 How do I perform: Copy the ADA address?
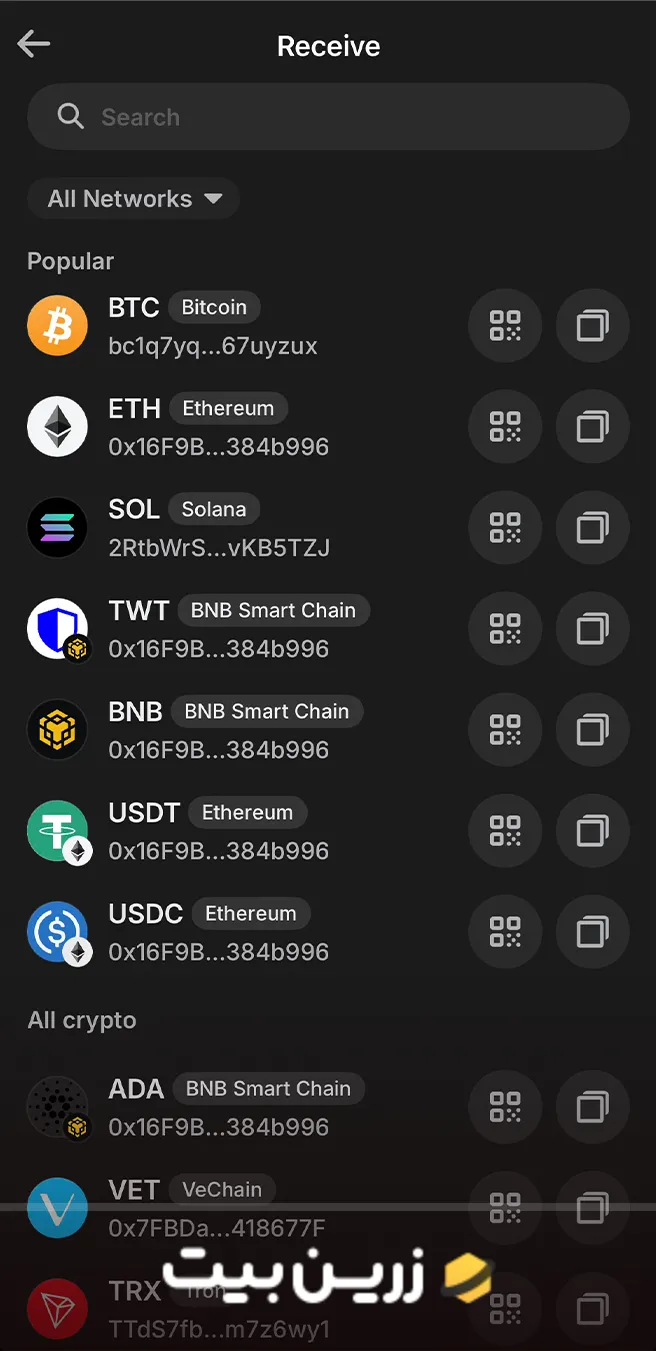tap(592, 1107)
